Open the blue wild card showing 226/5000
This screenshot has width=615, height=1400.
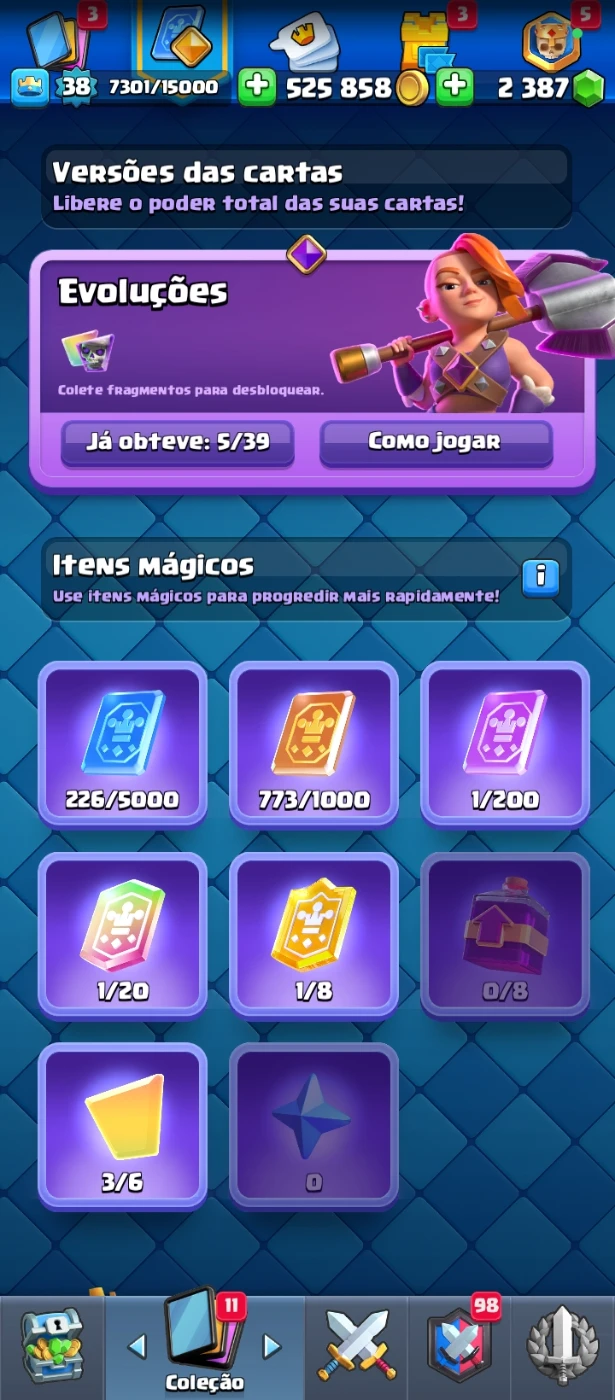click(x=122, y=743)
